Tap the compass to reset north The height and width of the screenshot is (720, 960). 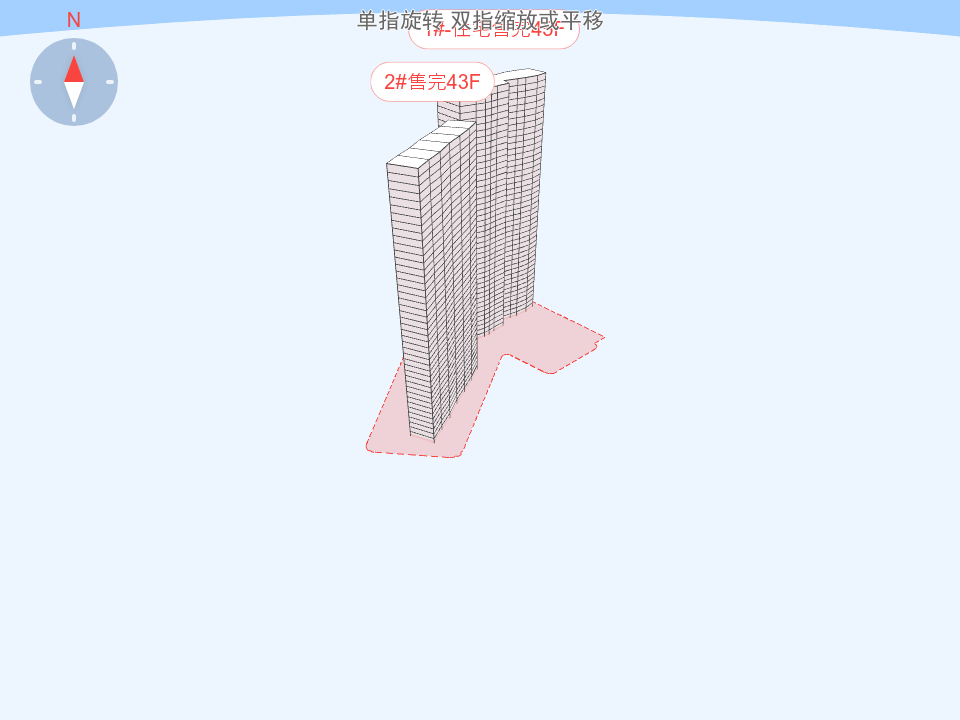(x=74, y=82)
